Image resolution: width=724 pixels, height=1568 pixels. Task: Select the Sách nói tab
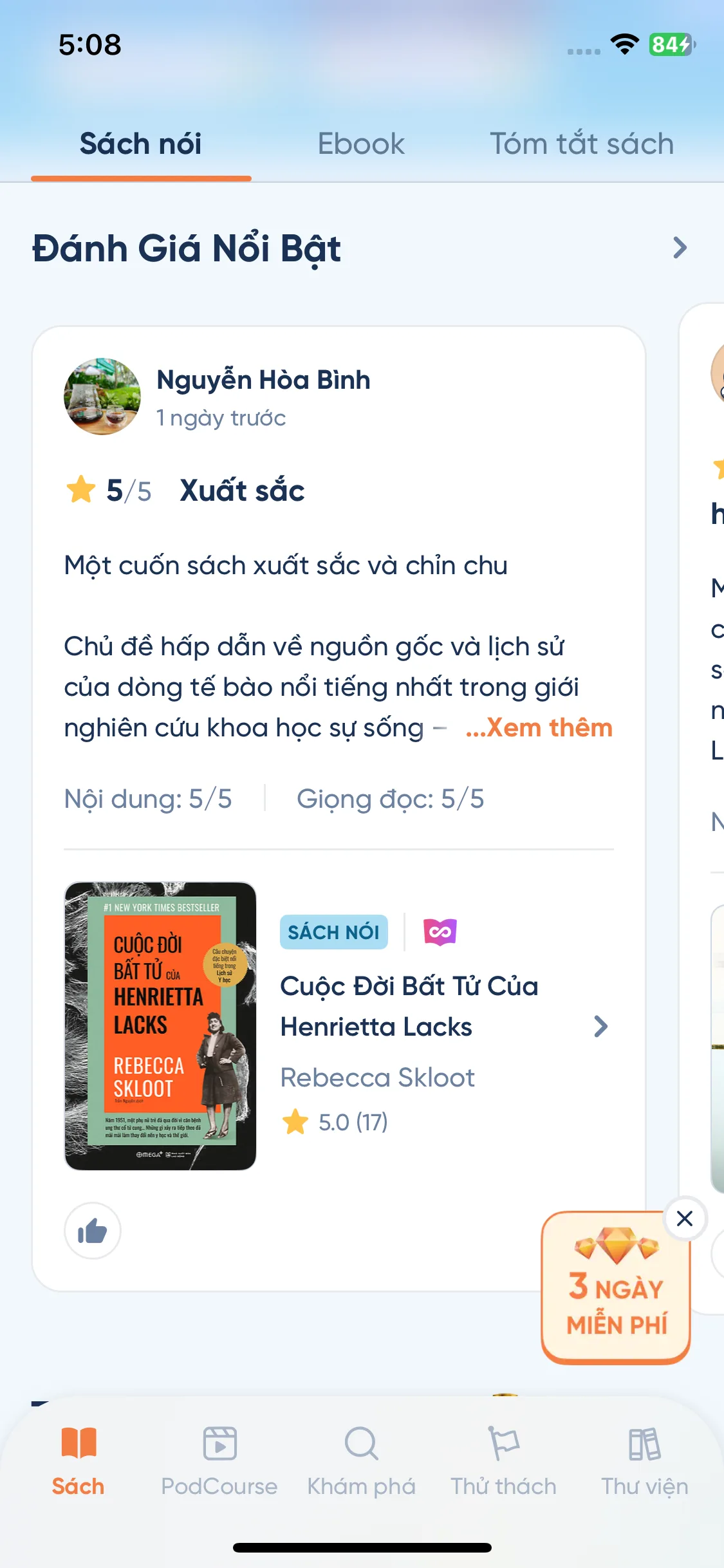pos(141,144)
